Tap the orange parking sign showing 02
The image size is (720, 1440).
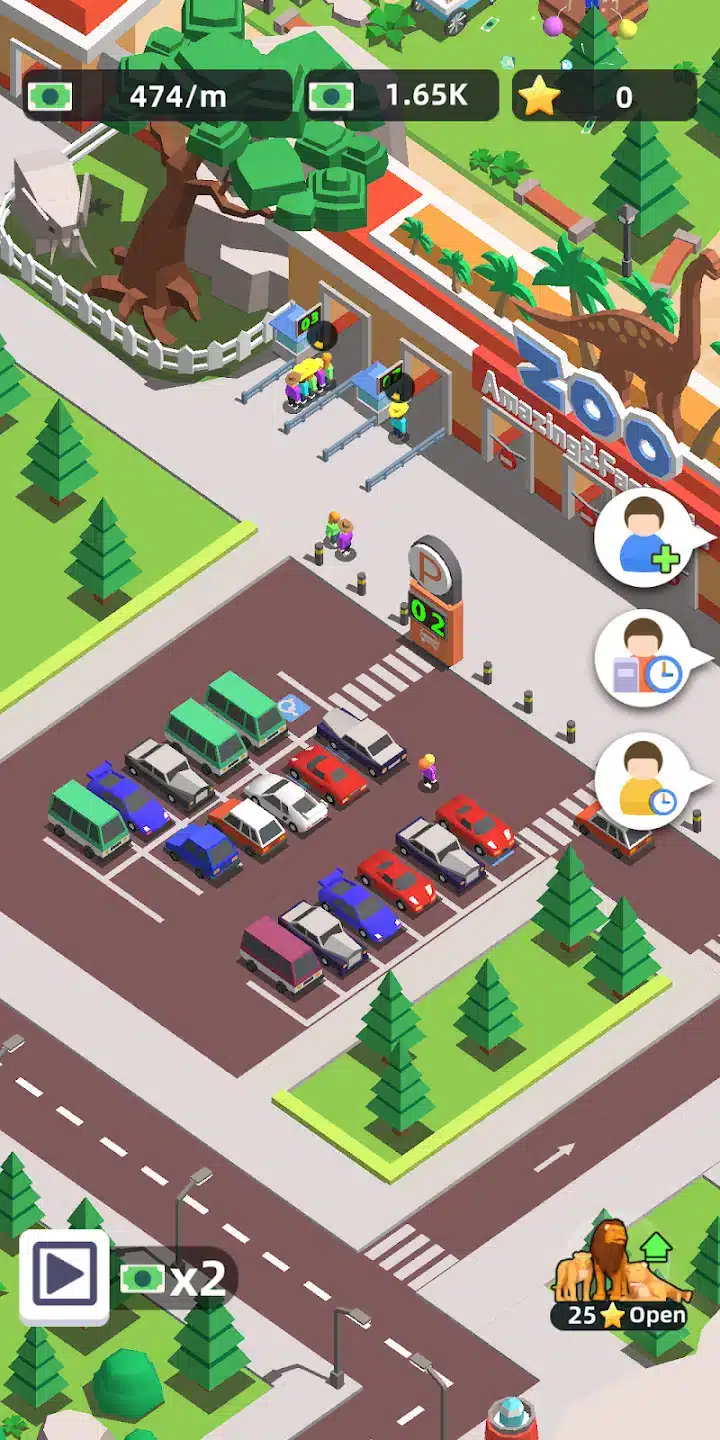pos(432,615)
